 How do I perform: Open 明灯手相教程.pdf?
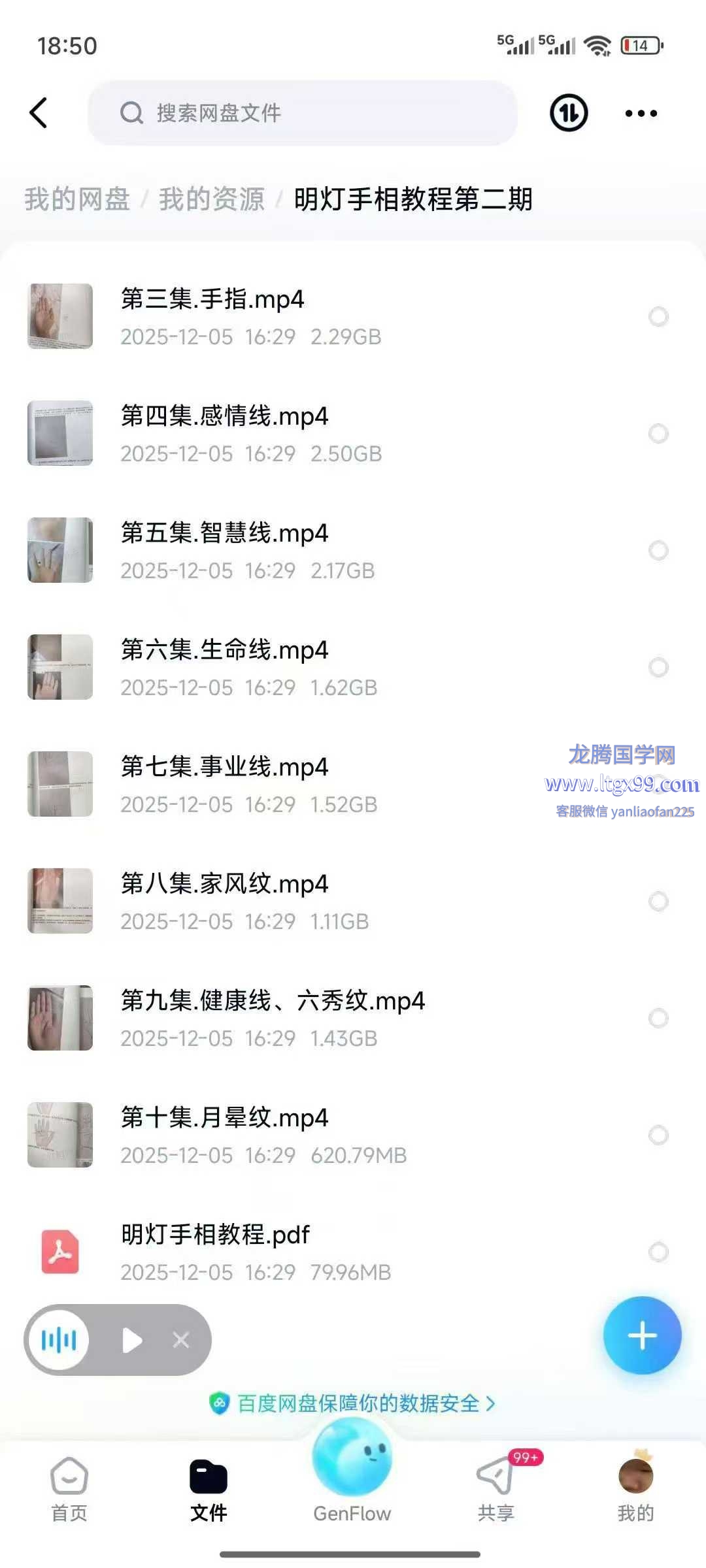click(x=215, y=1252)
